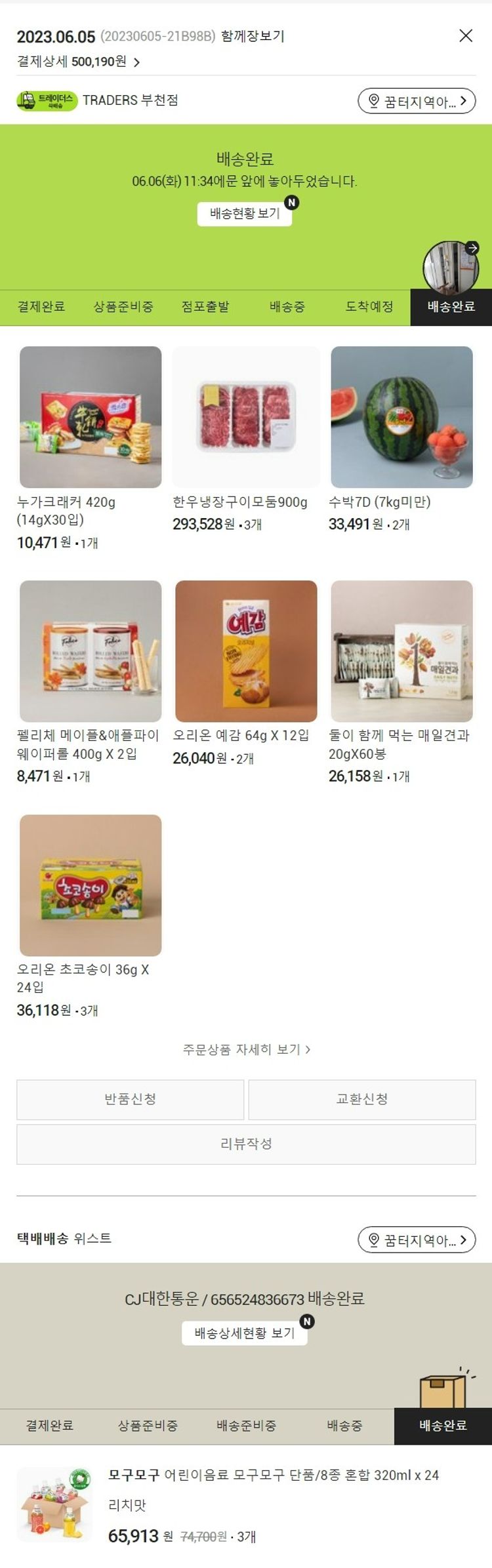Viewport: 492px width, 1568px height.
Task: Open the 오리온 예감 64g product
Action: 246,651
